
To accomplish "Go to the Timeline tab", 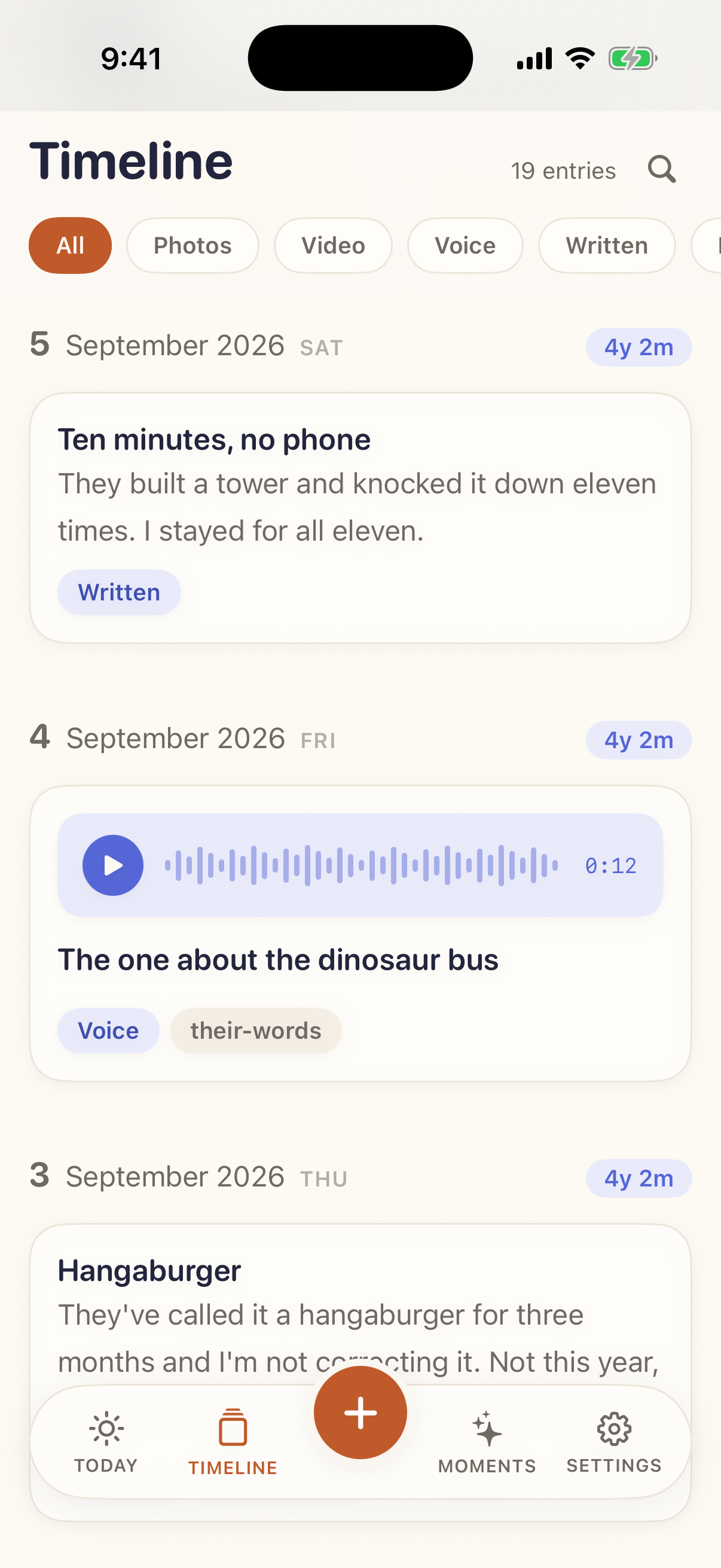I will [x=233, y=1442].
